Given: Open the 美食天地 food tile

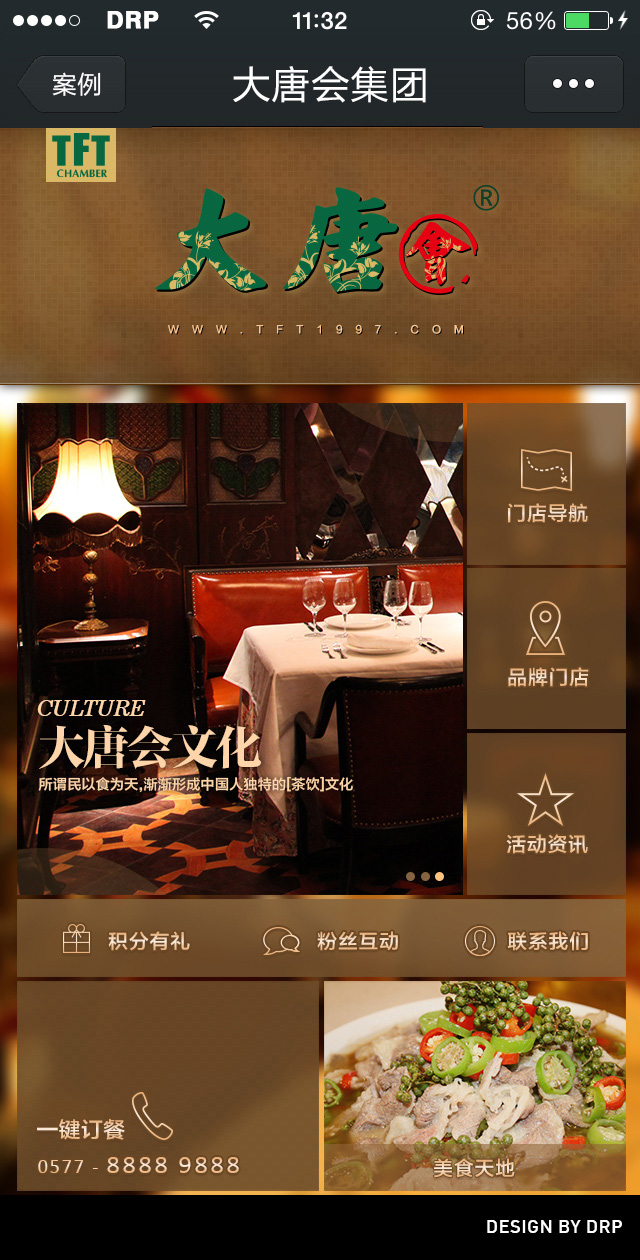Looking at the screenshot, I should (x=474, y=1087).
